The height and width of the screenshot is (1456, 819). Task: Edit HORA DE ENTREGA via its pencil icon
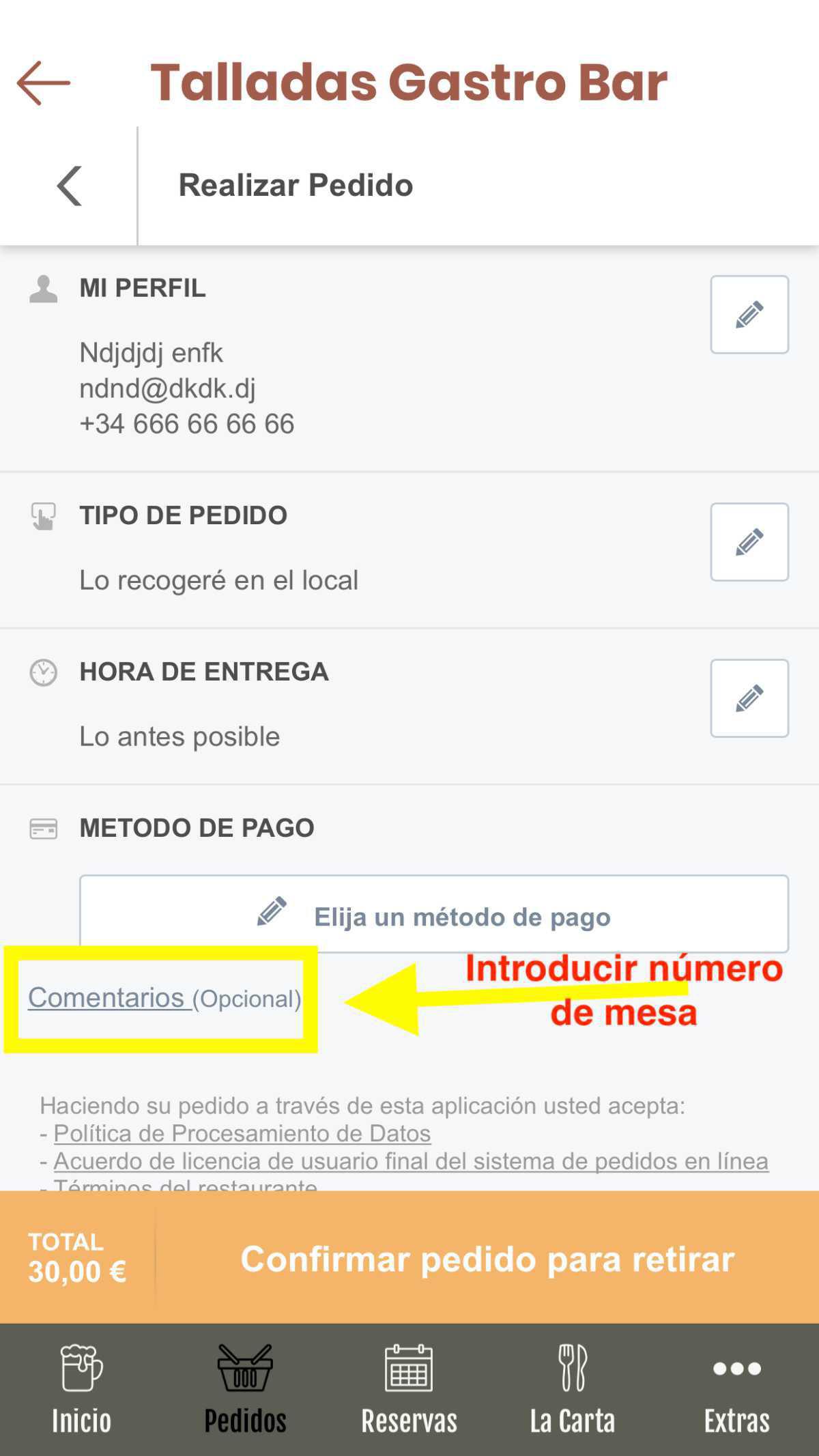tap(749, 698)
